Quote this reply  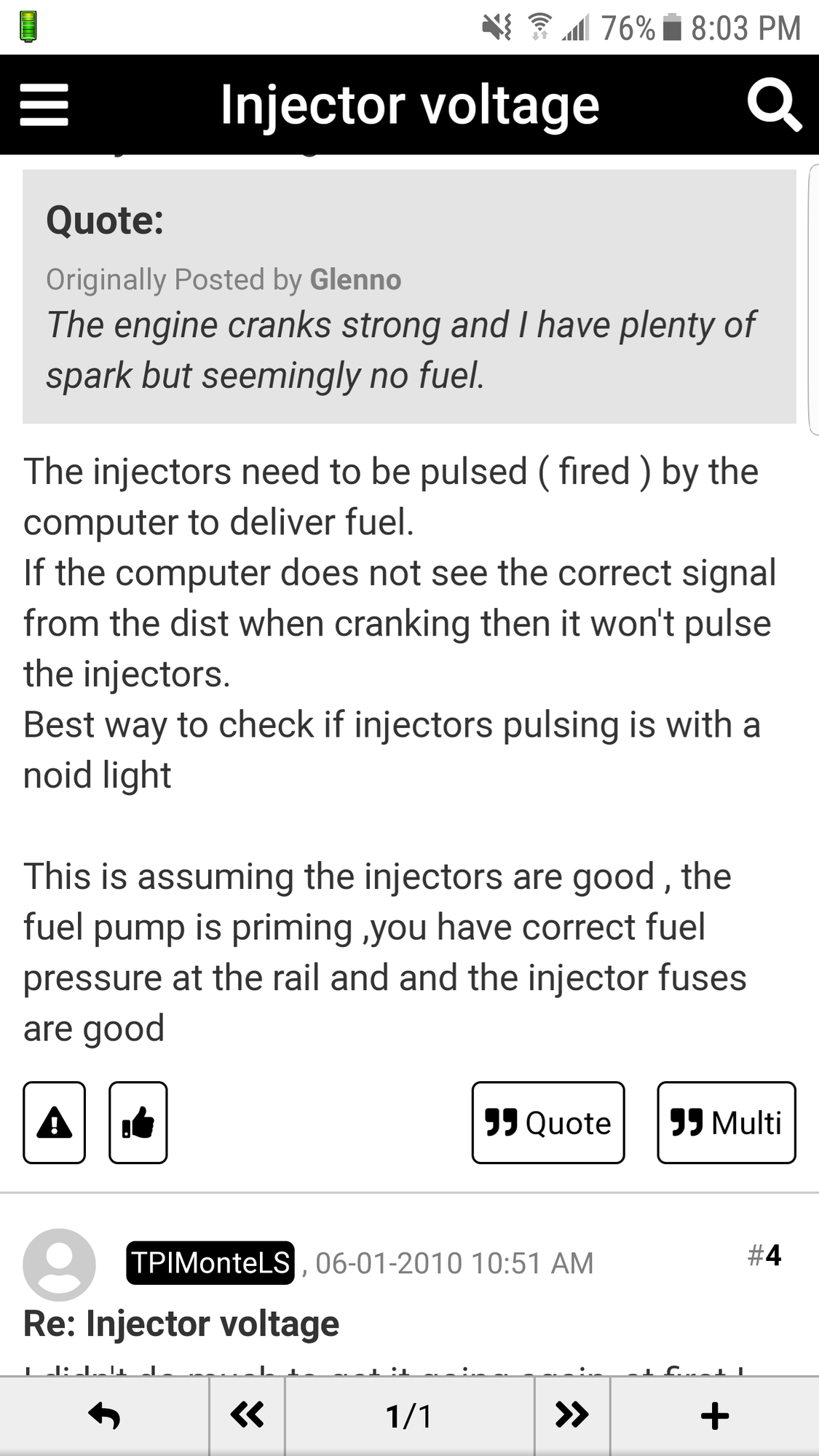548,1123
